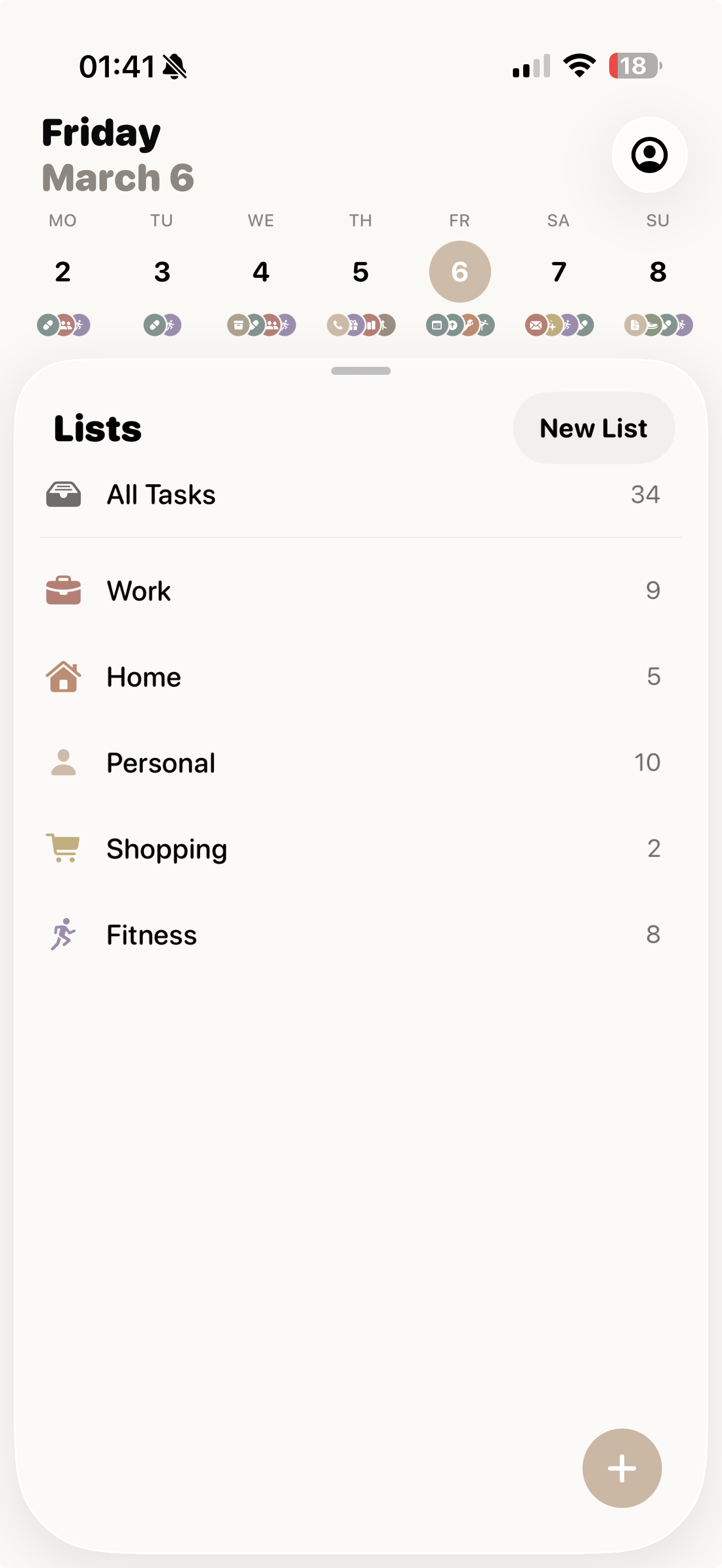Open the Personal list
The image size is (722, 1568).
160,763
